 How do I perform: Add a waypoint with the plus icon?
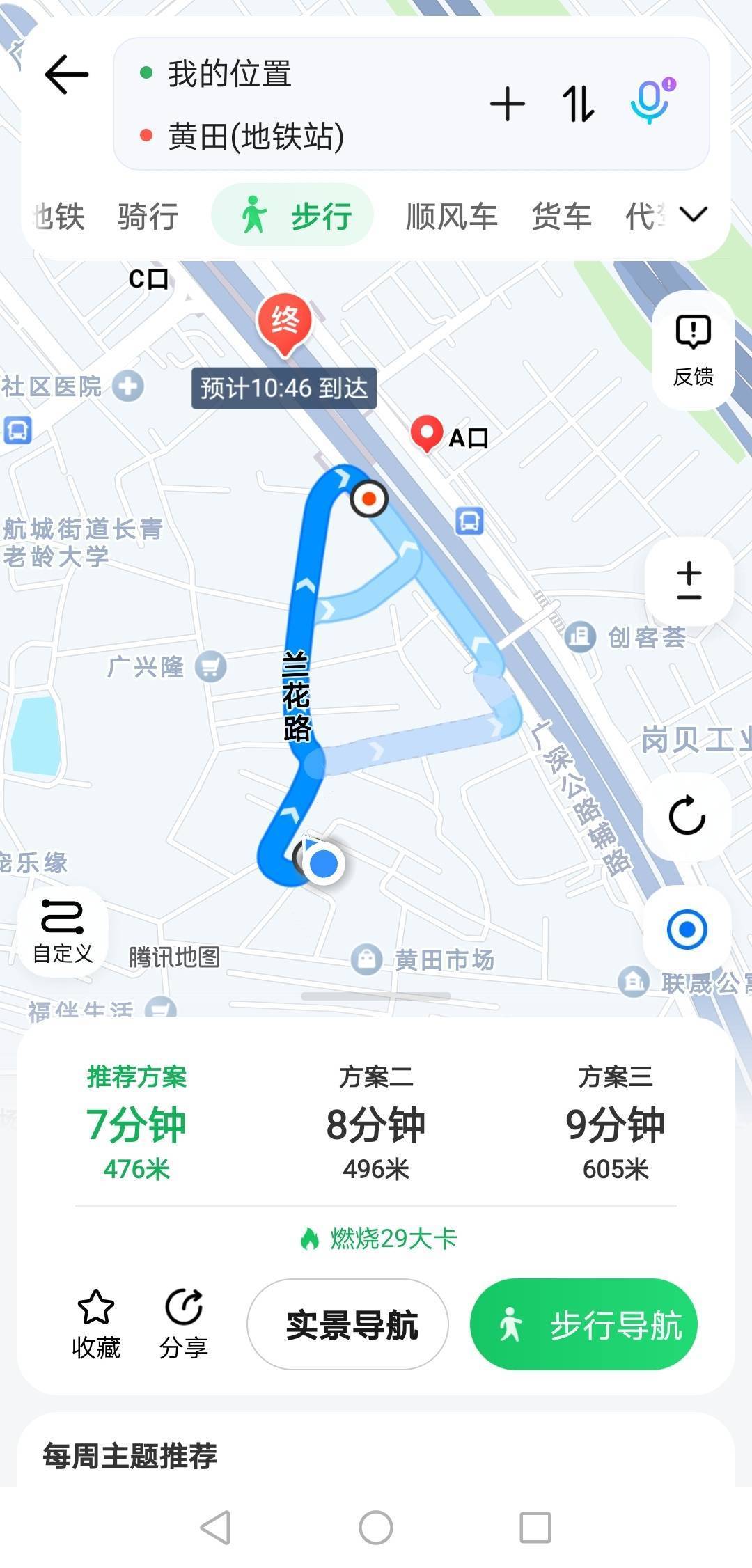click(x=508, y=104)
